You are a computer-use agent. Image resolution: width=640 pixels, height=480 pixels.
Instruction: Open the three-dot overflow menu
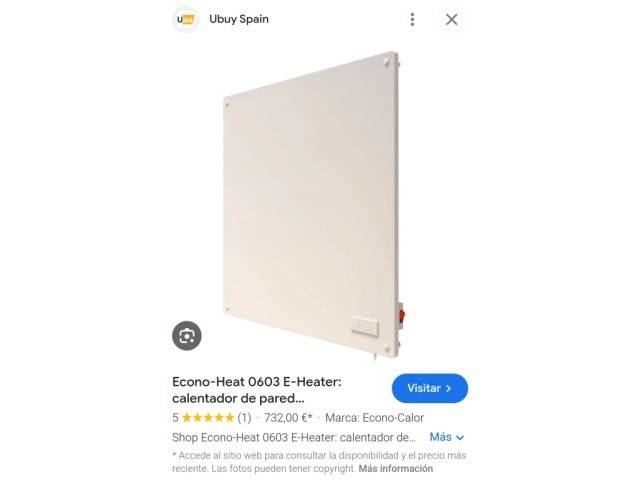[x=412, y=19]
